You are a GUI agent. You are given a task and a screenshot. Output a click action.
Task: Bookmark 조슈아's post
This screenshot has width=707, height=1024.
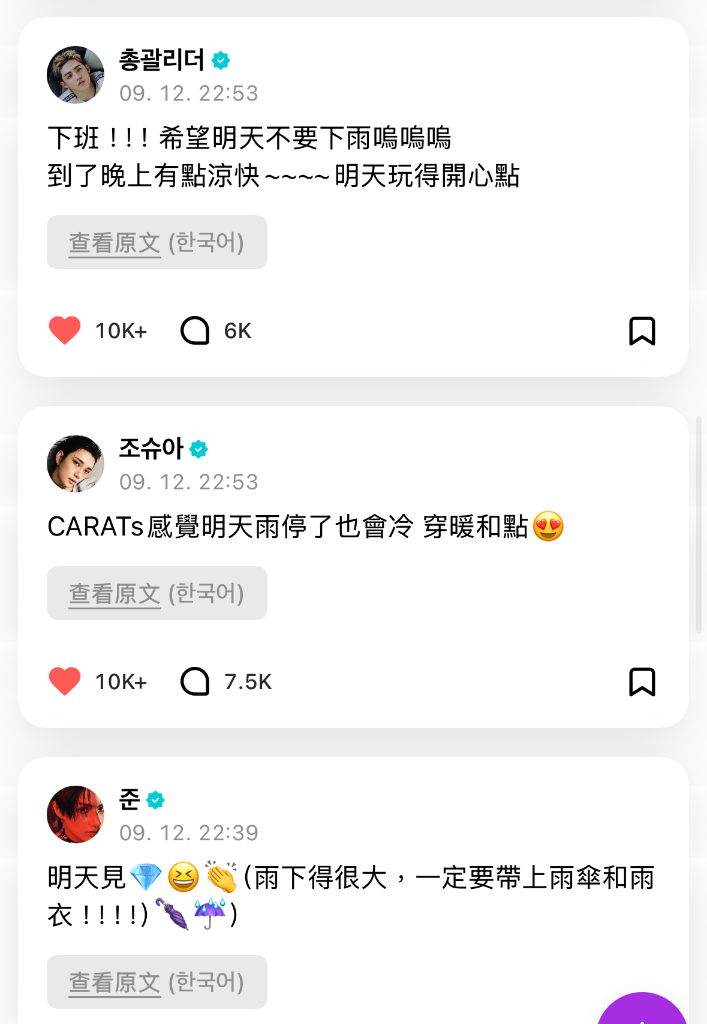click(x=642, y=682)
